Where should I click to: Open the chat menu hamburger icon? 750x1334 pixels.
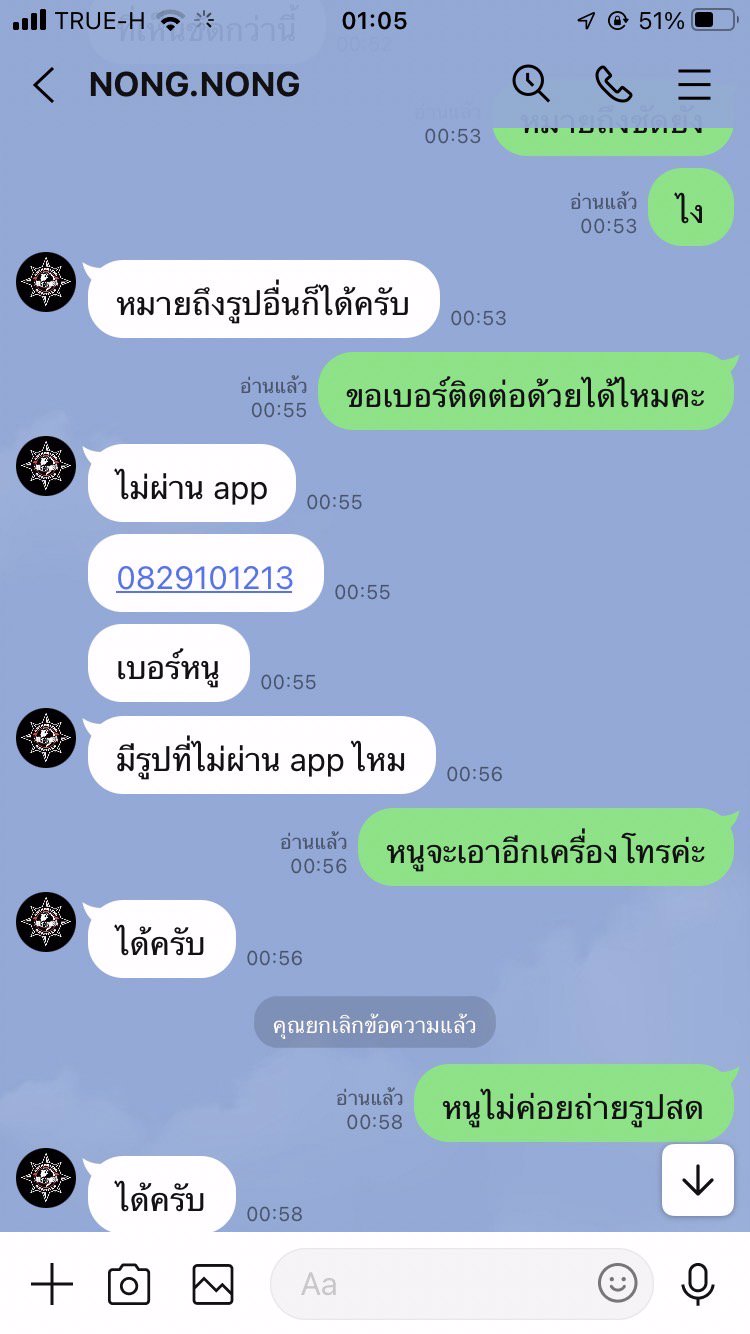pyautogui.click(x=693, y=85)
